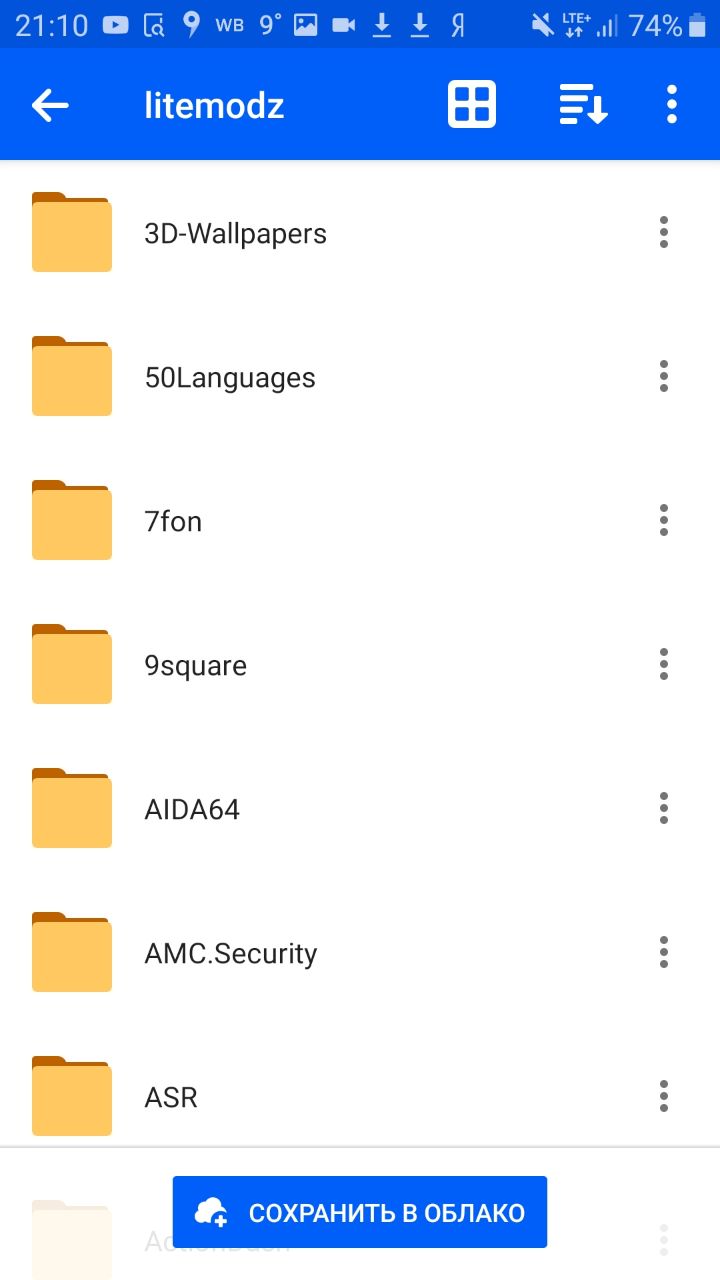
Task: Open the sort options
Action: [x=584, y=105]
